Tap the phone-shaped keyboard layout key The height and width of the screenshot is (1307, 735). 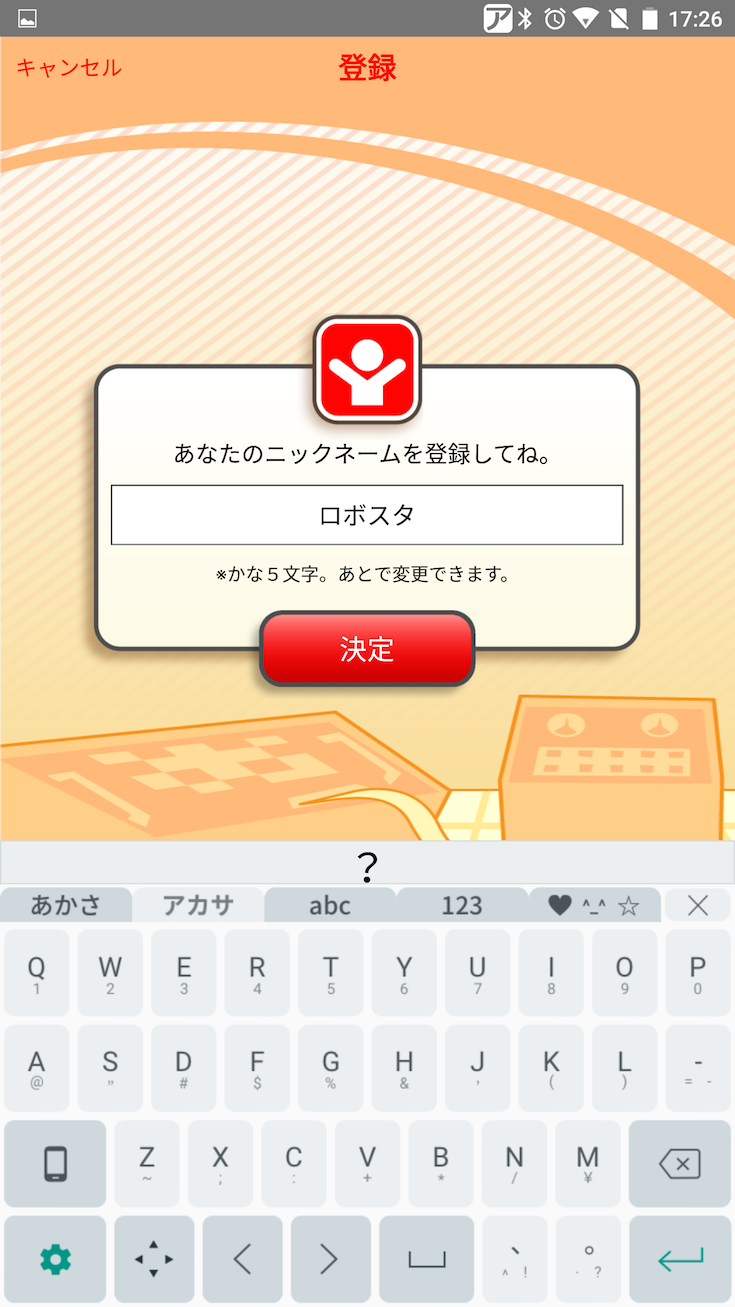click(x=55, y=1163)
